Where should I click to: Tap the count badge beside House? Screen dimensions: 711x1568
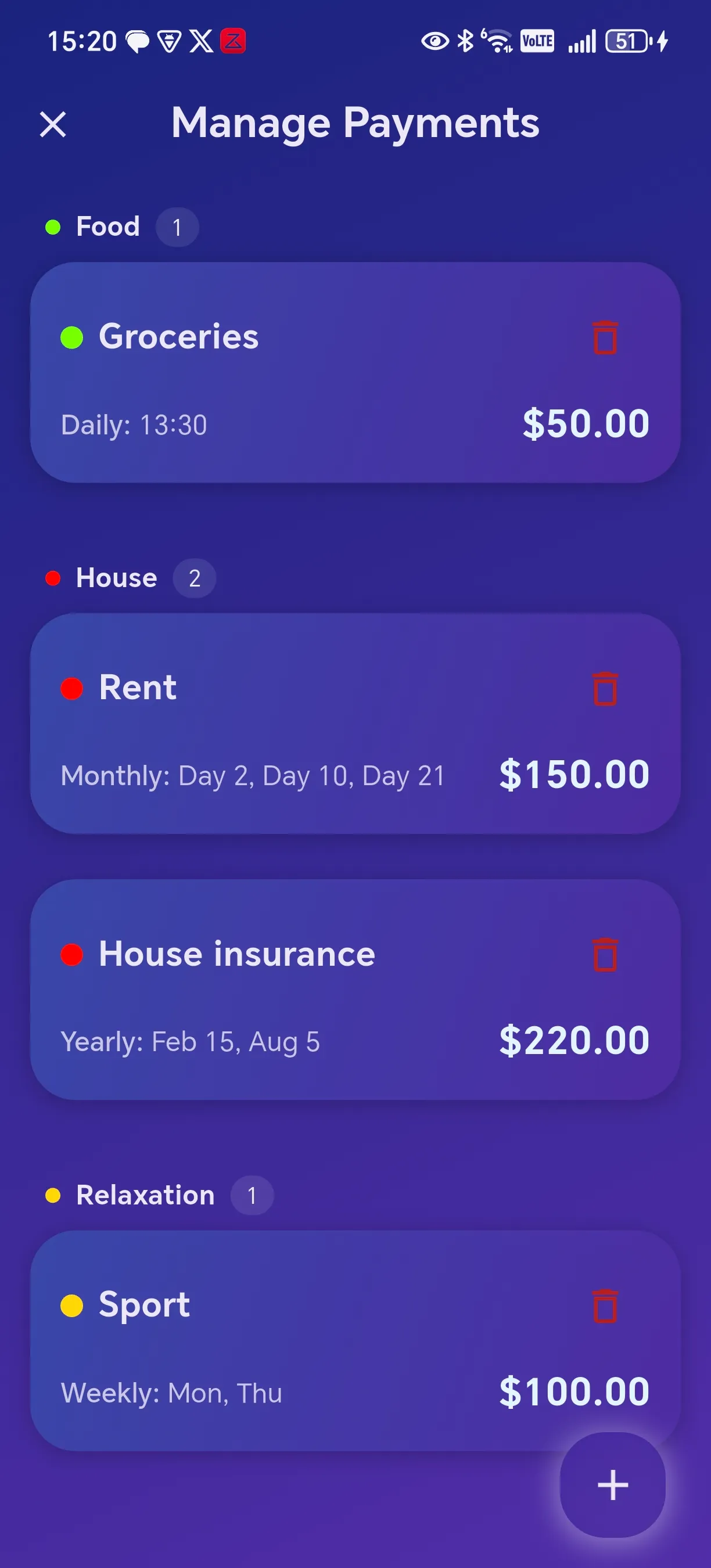click(x=194, y=578)
